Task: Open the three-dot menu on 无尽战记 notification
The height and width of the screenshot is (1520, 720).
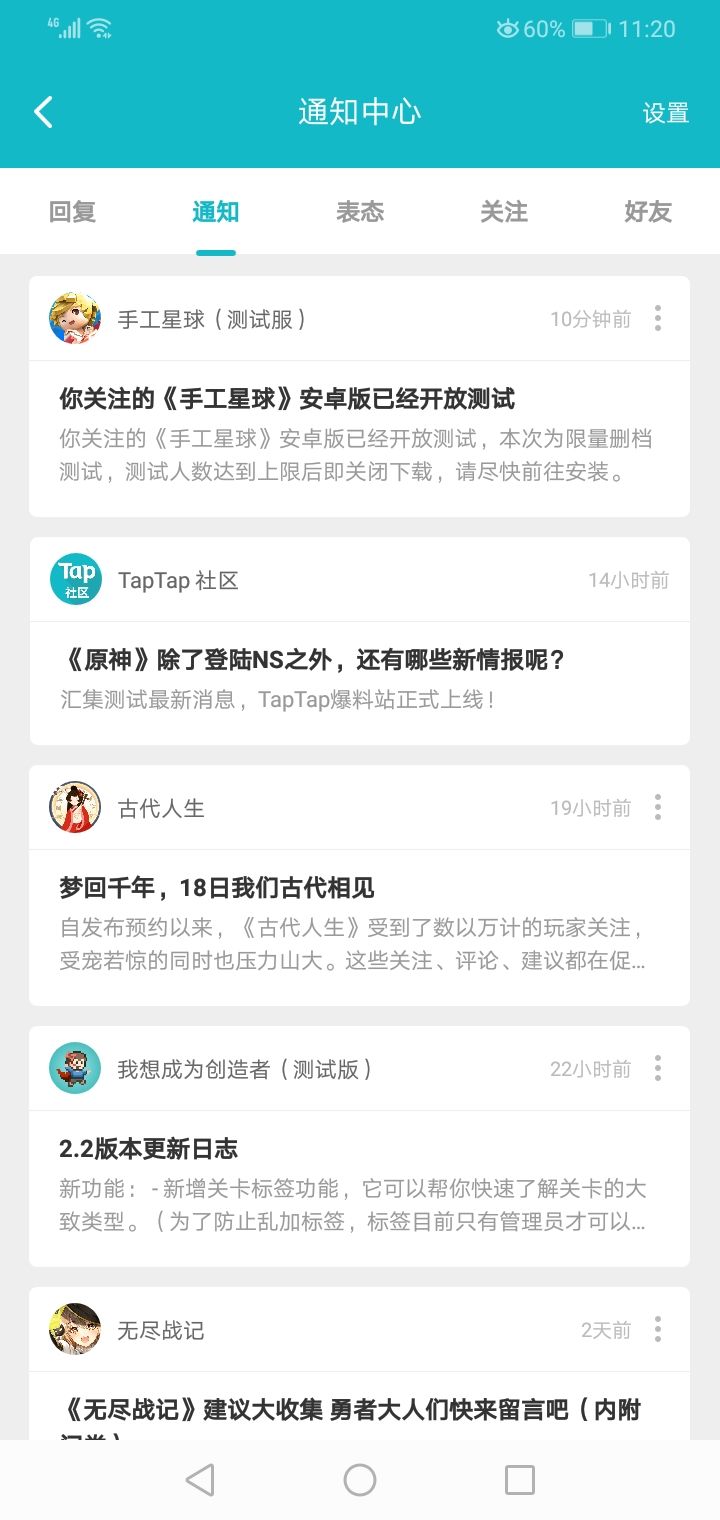Action: coord(658,1330)
